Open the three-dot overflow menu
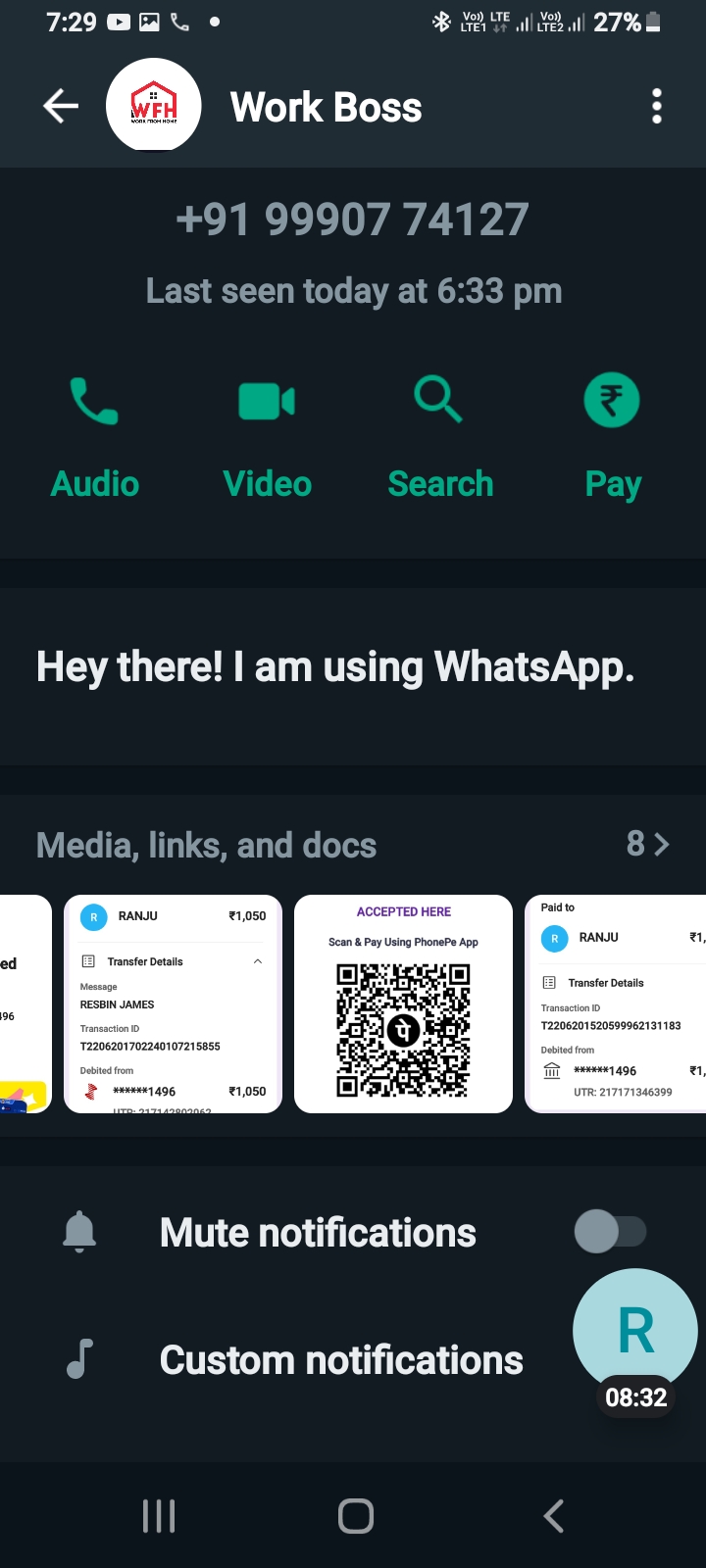The image size is (706, 1568). tap(656, 106)
